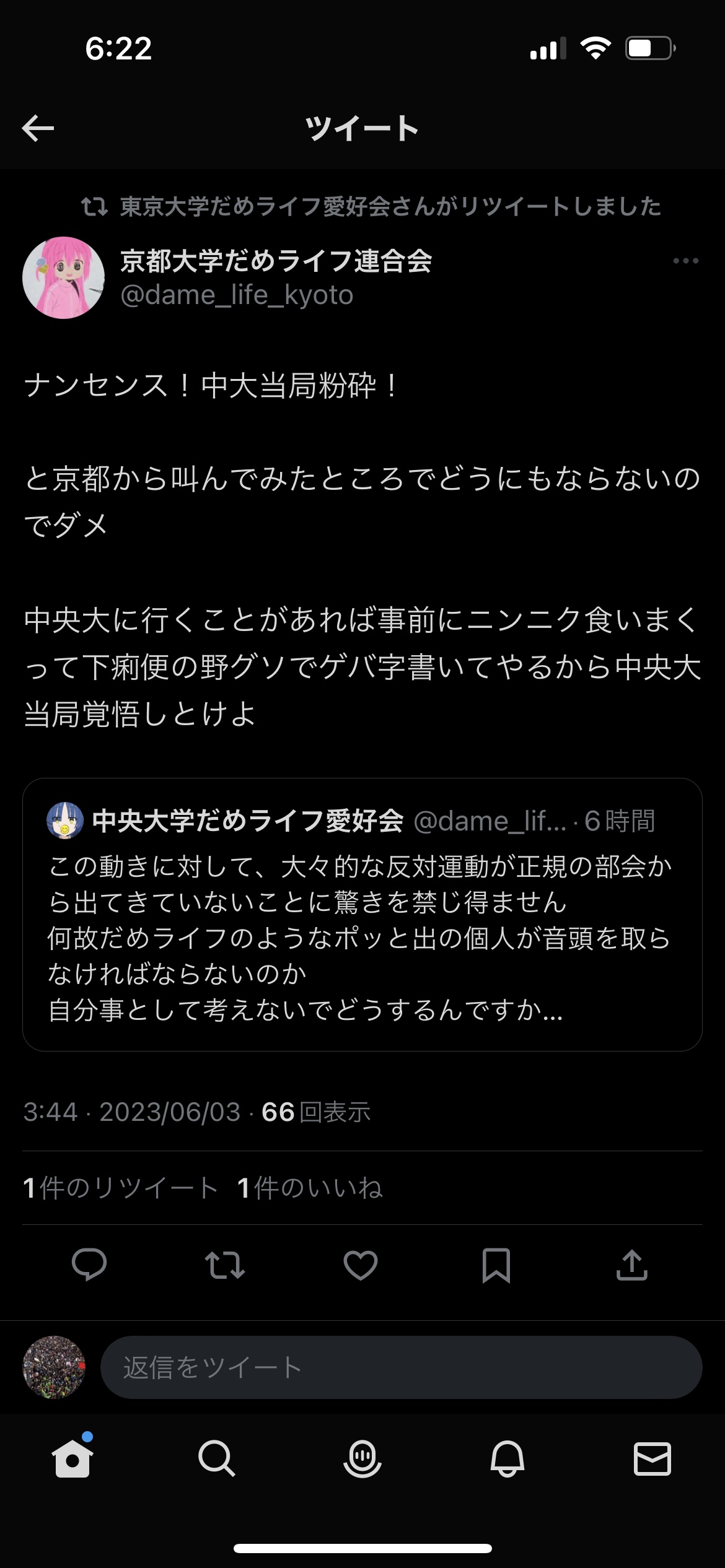725x1568 pixels.
Task: Switch to the Home tab
Action: point(72,1459)
